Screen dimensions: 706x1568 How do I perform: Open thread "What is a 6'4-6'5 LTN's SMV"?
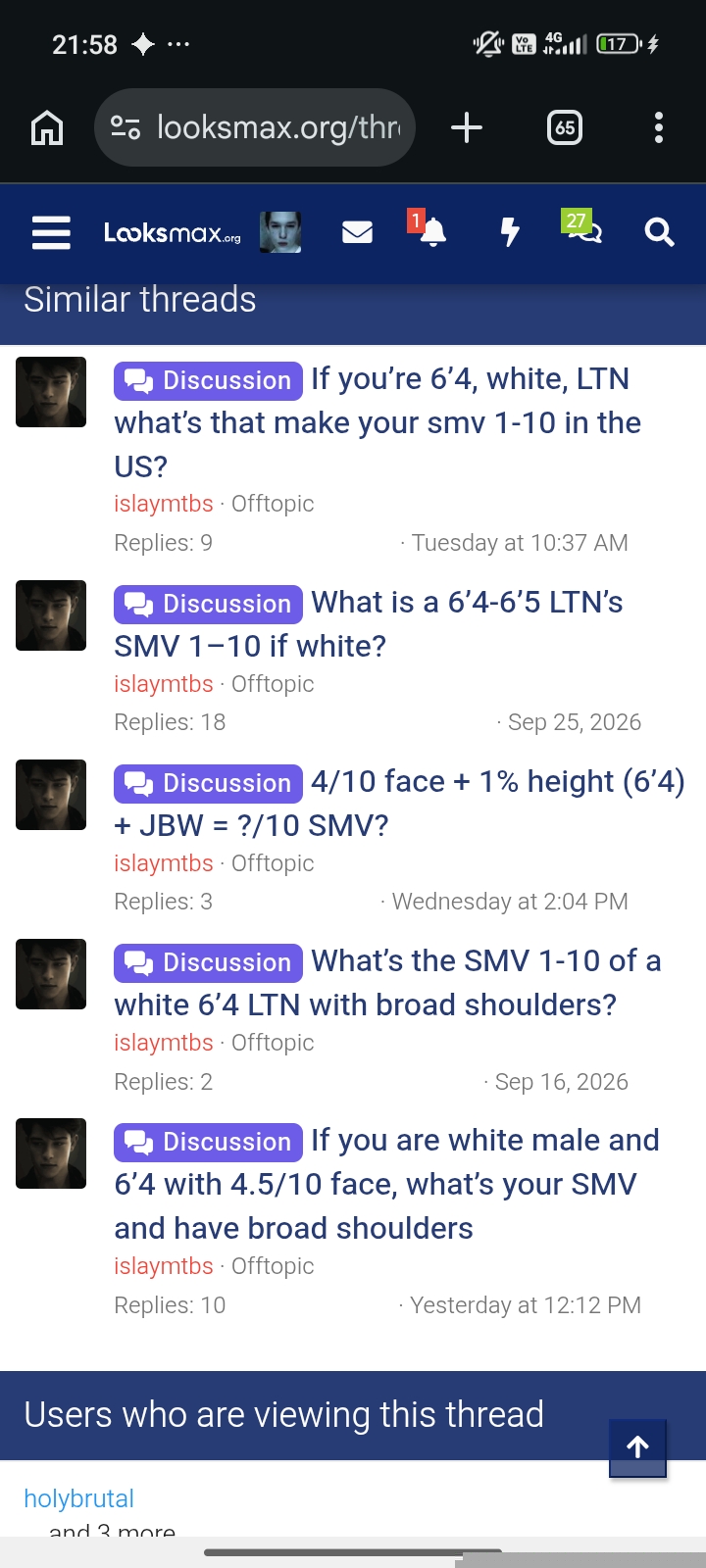(369, 623)
